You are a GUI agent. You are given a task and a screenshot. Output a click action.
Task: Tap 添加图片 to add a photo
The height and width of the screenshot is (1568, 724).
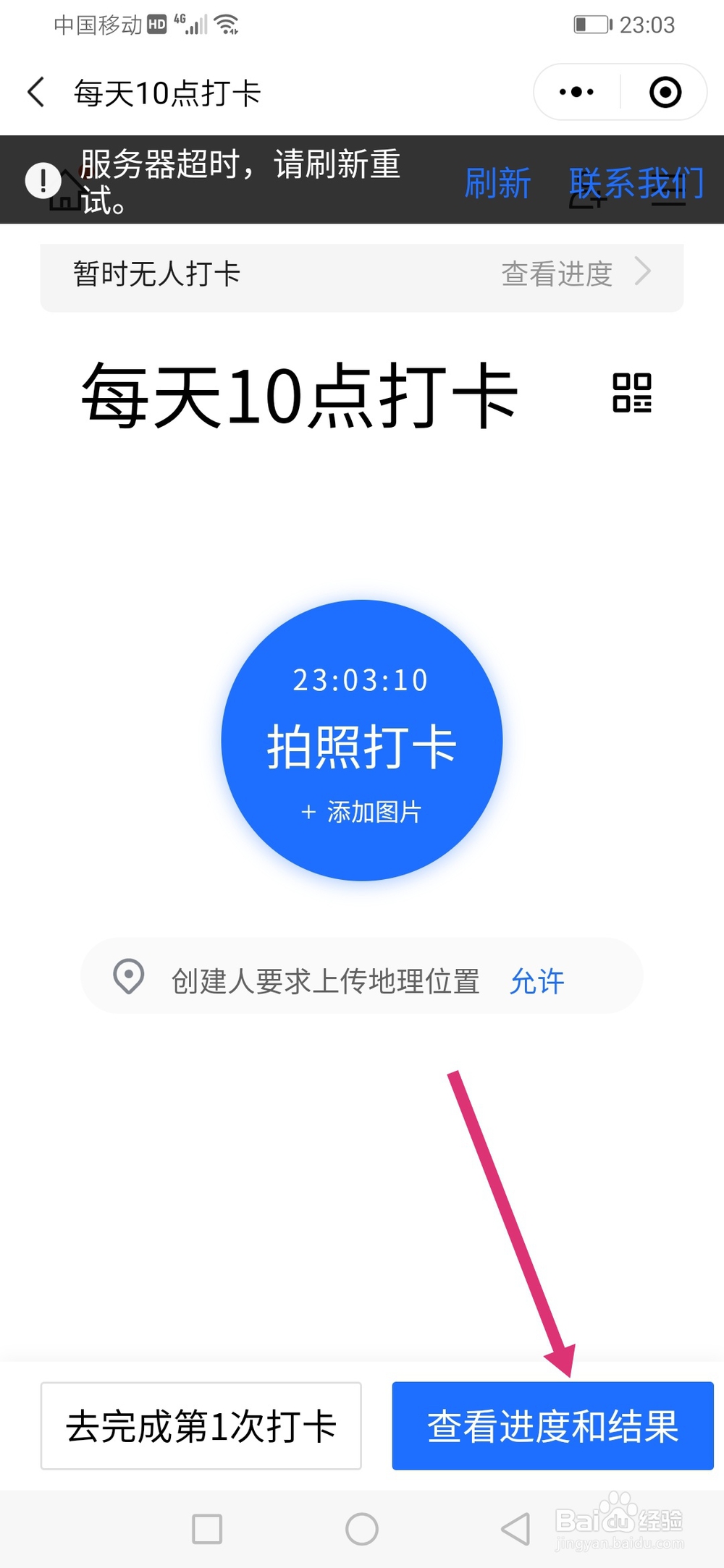click(362, 812)
